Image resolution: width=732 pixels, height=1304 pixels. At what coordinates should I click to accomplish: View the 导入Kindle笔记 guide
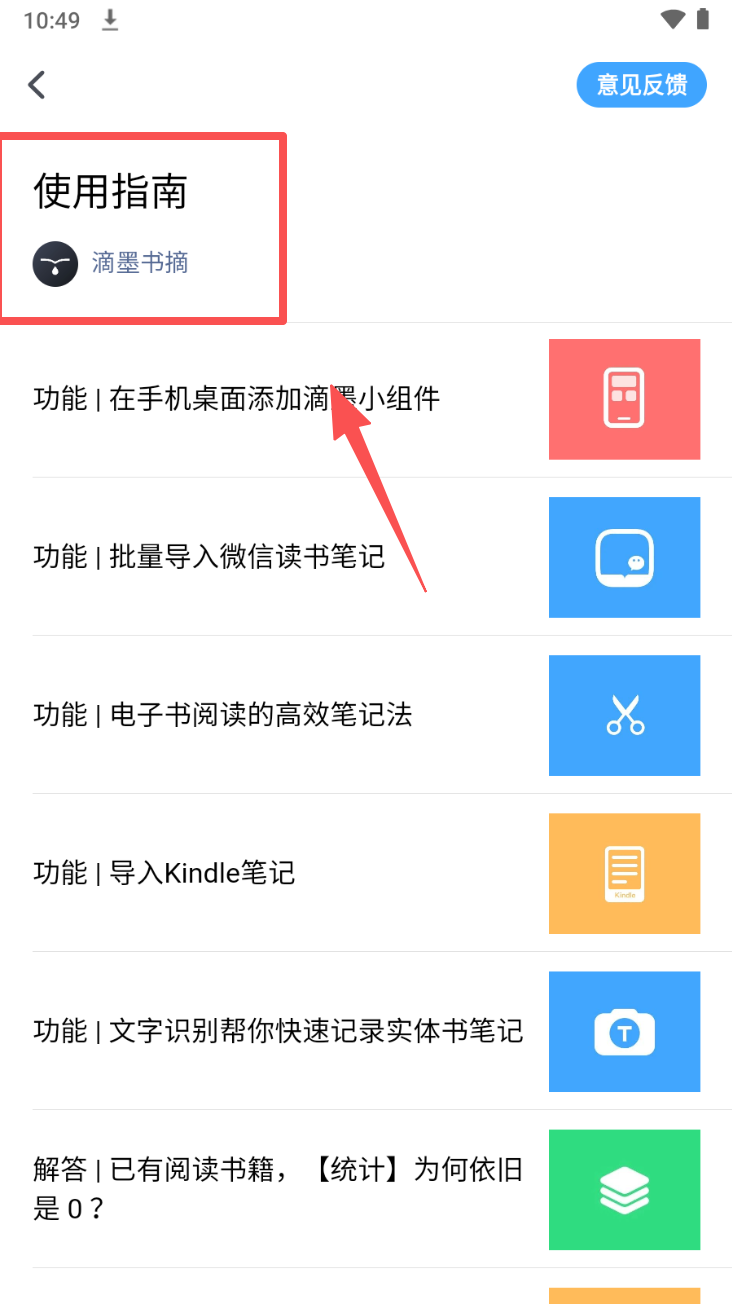tap(165, 873)
